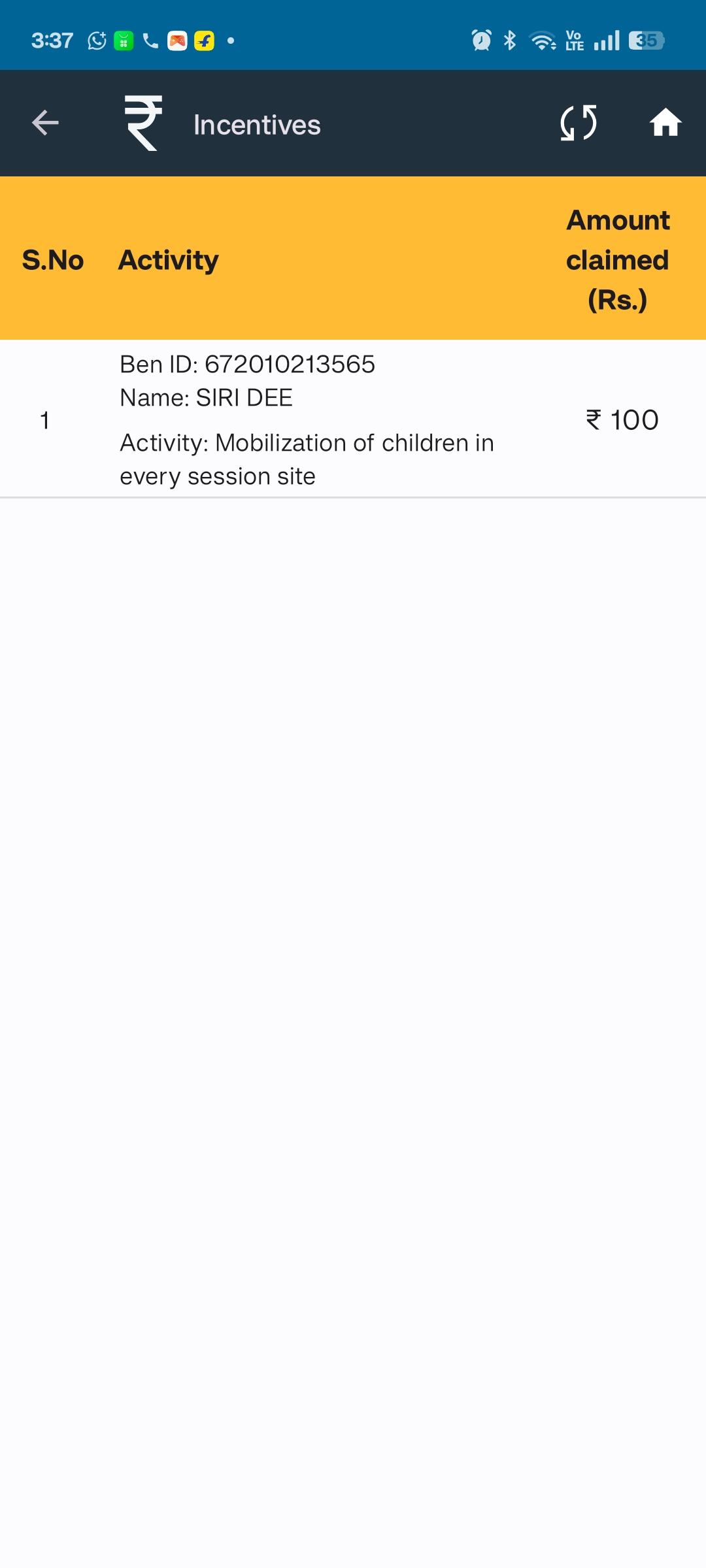Go back using the arrow icon

point(45,123)
